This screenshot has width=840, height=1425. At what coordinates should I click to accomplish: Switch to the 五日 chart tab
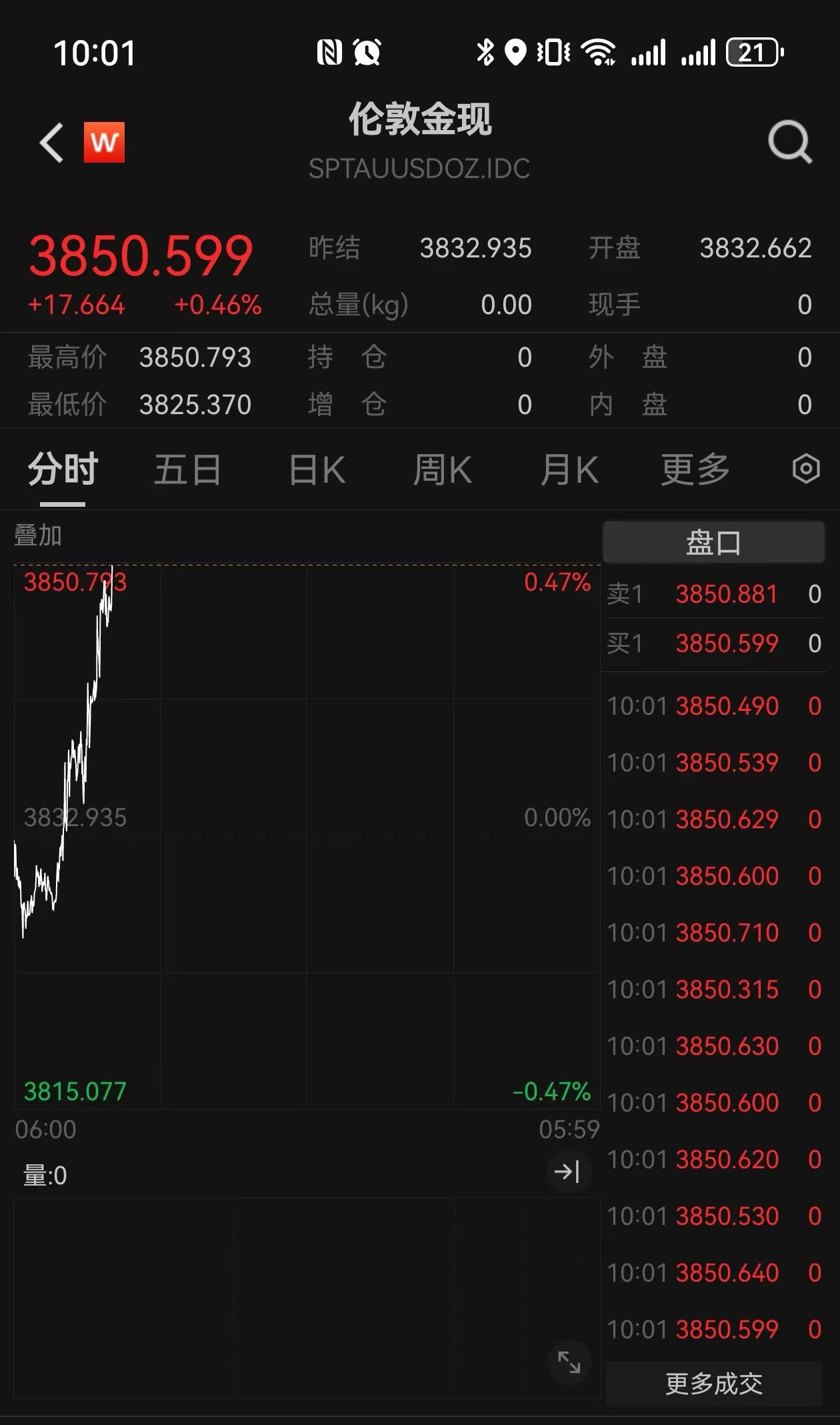tap(187, 469)
